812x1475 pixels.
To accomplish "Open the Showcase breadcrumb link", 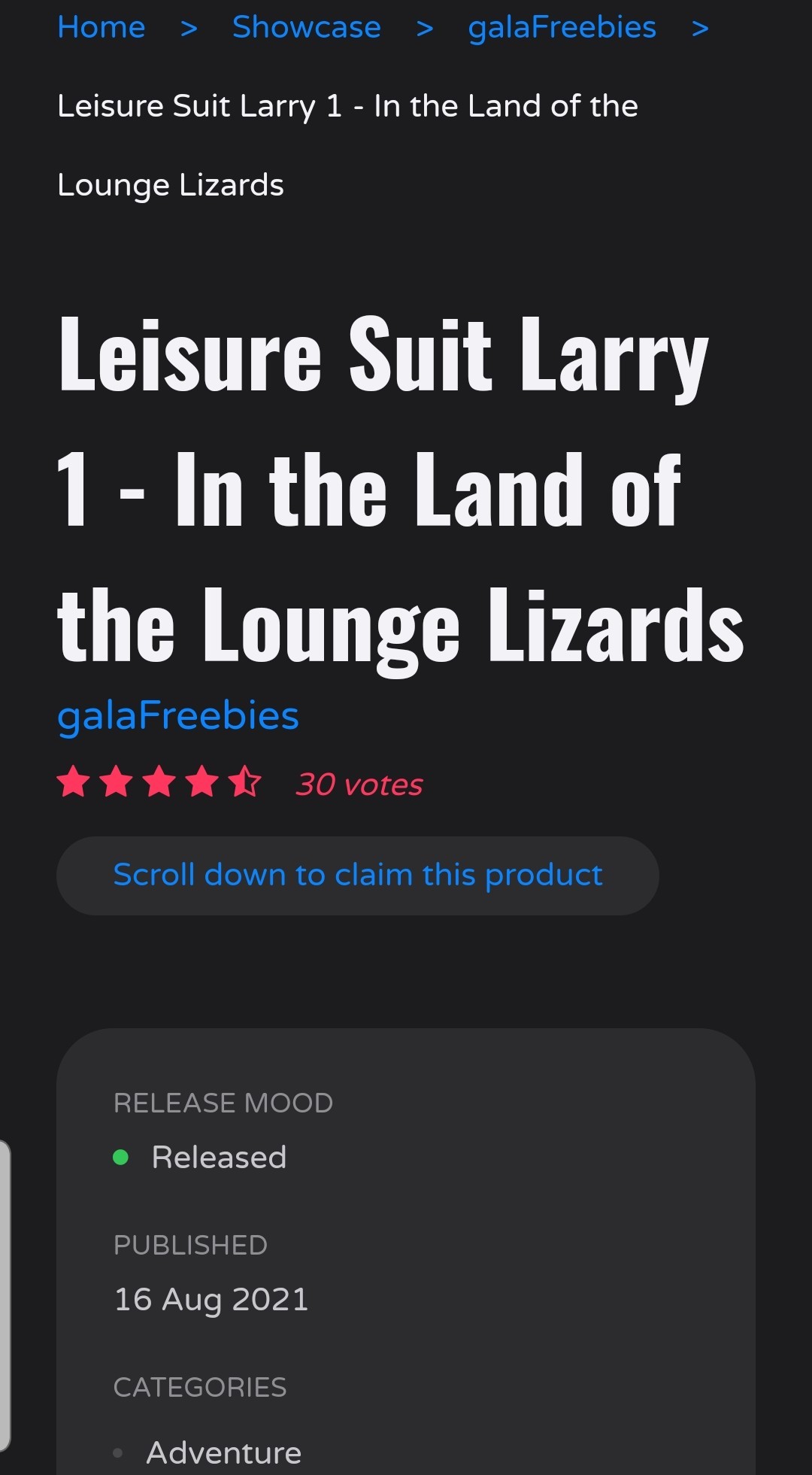I will coord(307,27).
